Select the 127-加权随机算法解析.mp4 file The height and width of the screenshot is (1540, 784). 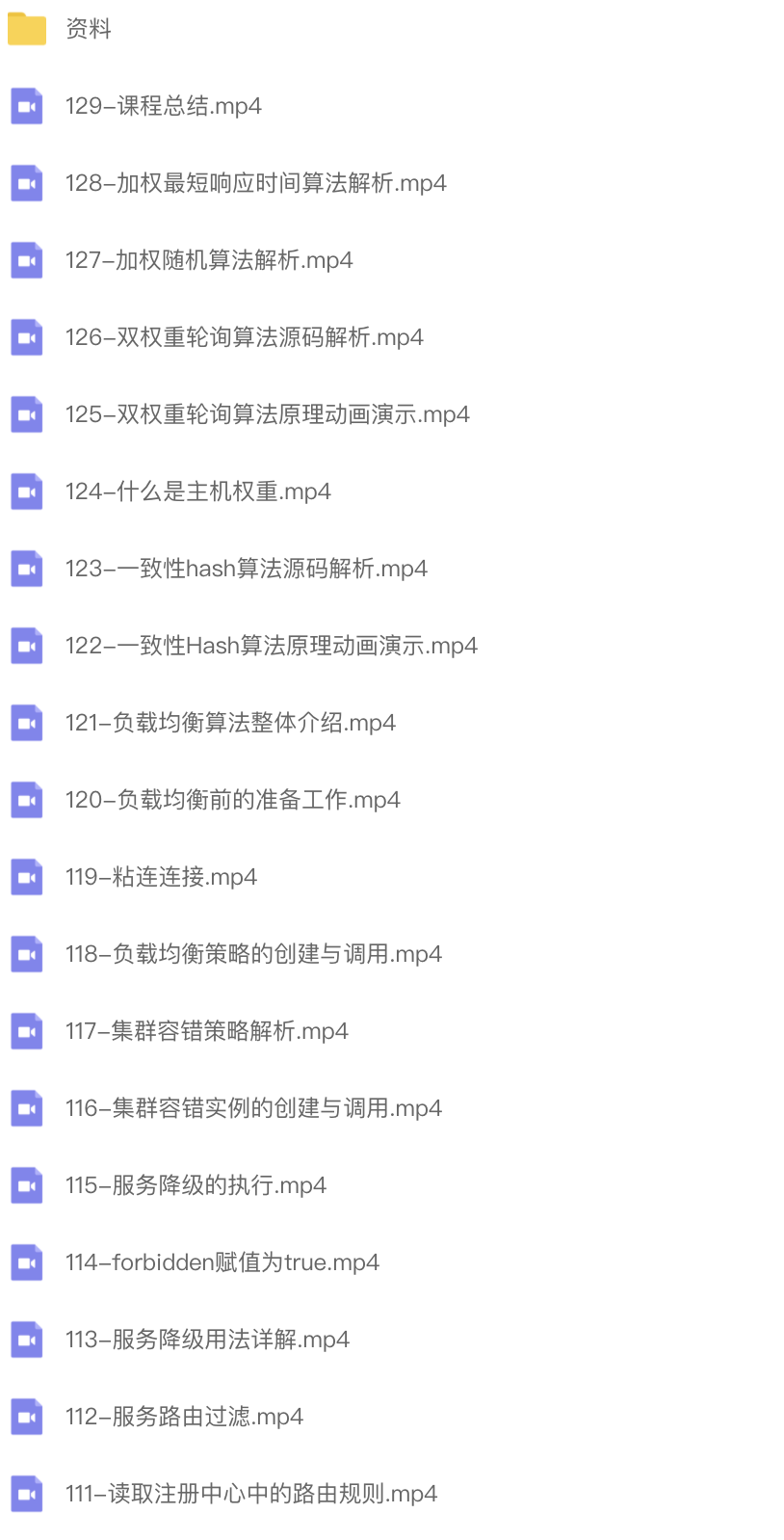click(x=208, y=260)
